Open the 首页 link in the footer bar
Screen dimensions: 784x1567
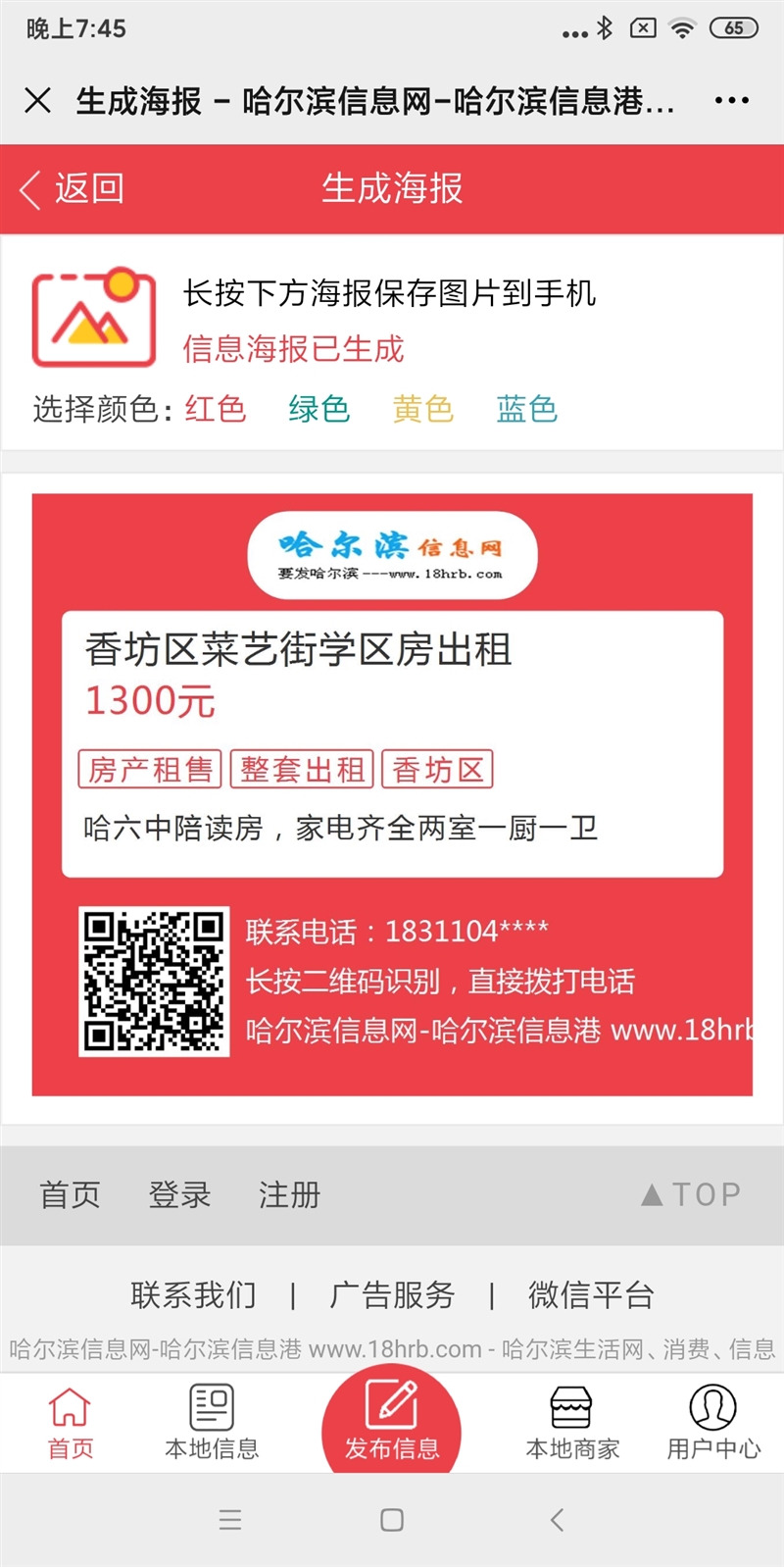[x=70, y=1194]
